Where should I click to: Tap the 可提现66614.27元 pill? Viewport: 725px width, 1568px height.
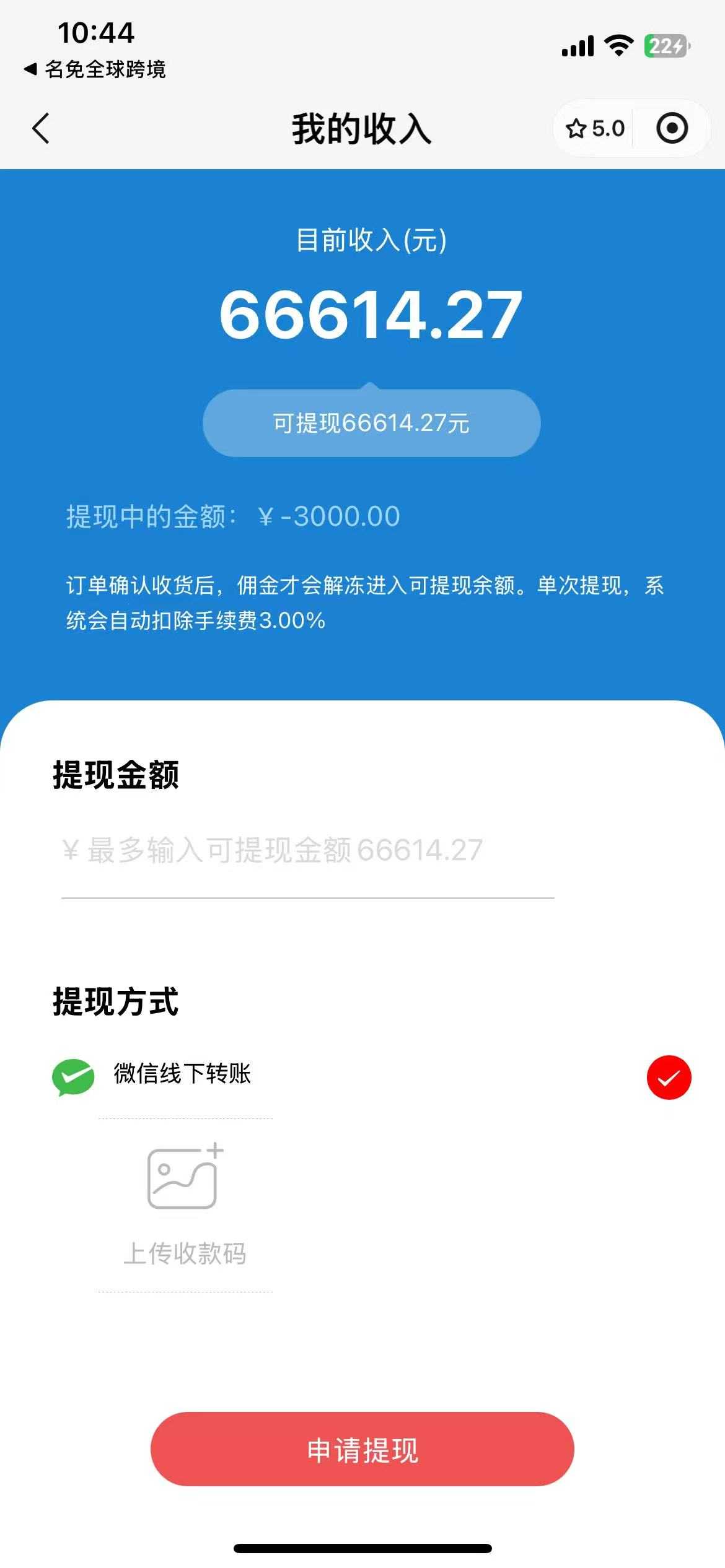[x=371, y=424]
